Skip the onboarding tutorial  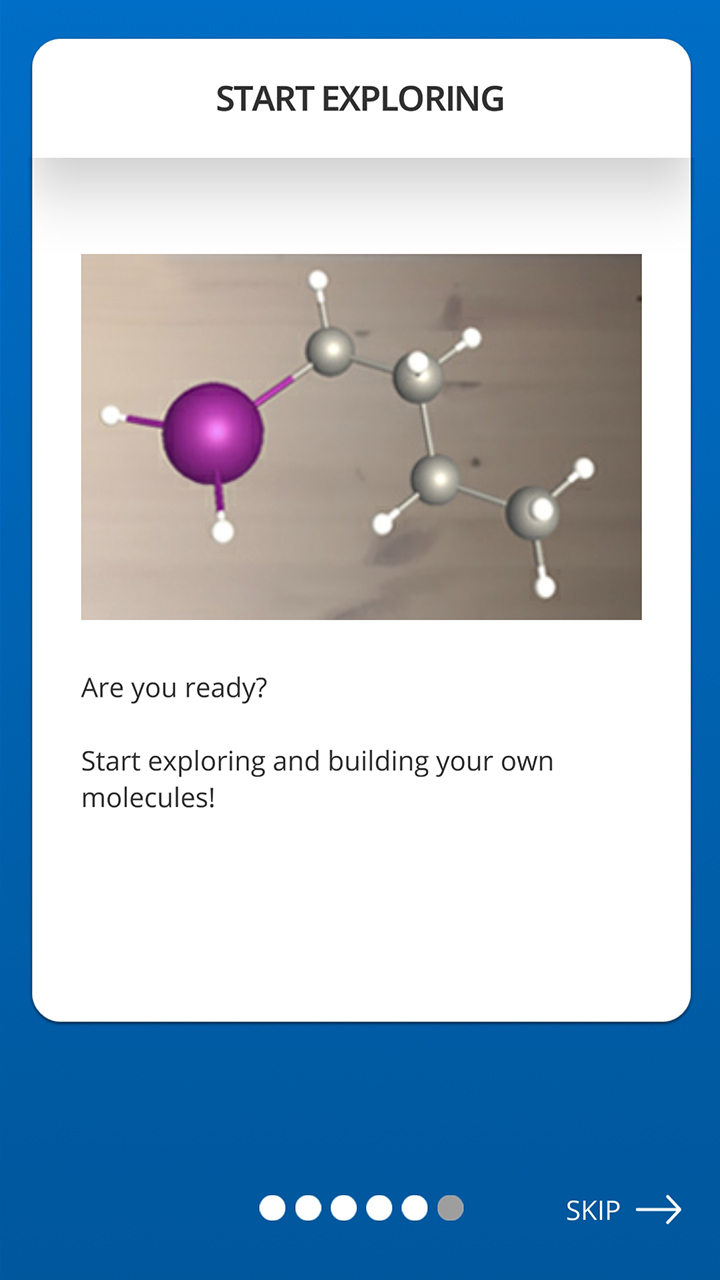click(622, 1210)
